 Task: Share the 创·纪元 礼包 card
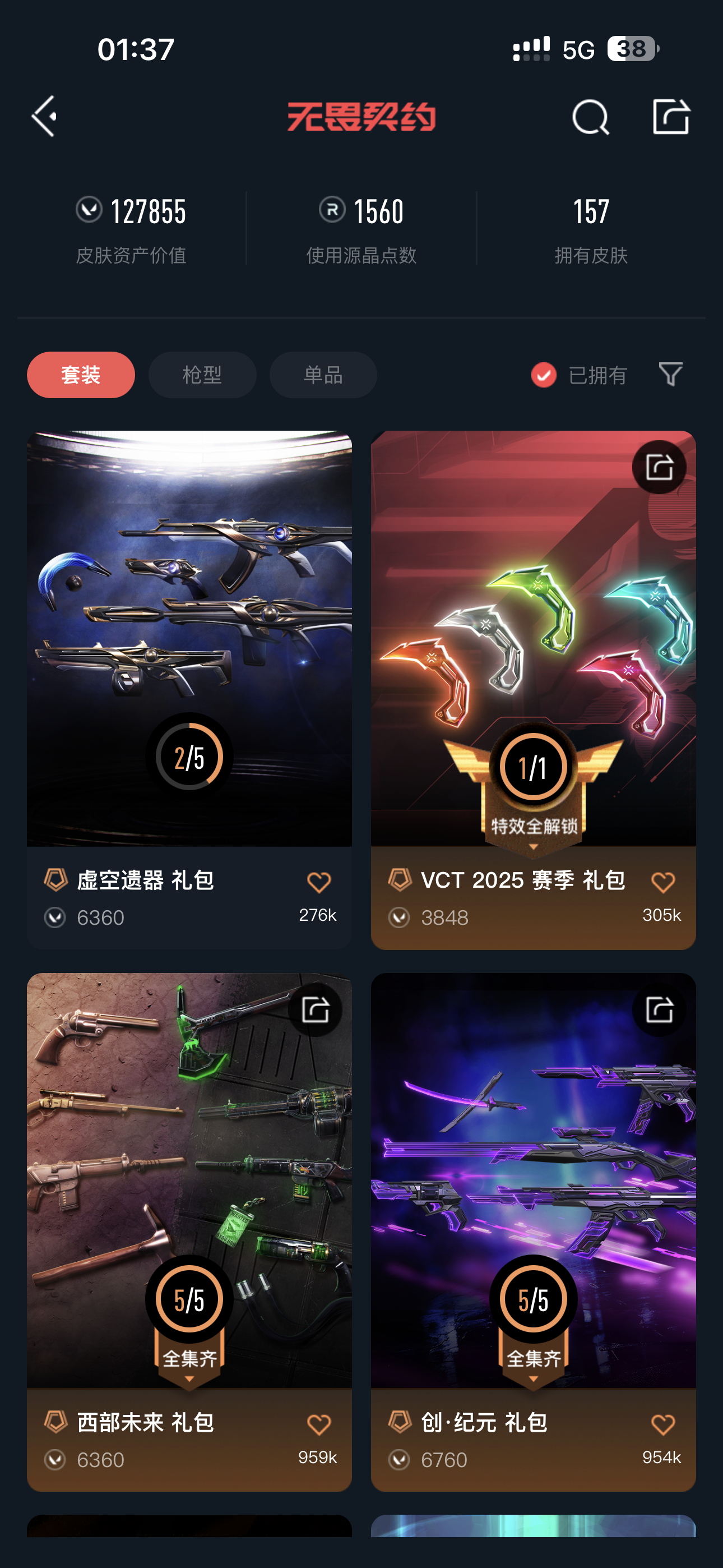(659, 1010)
